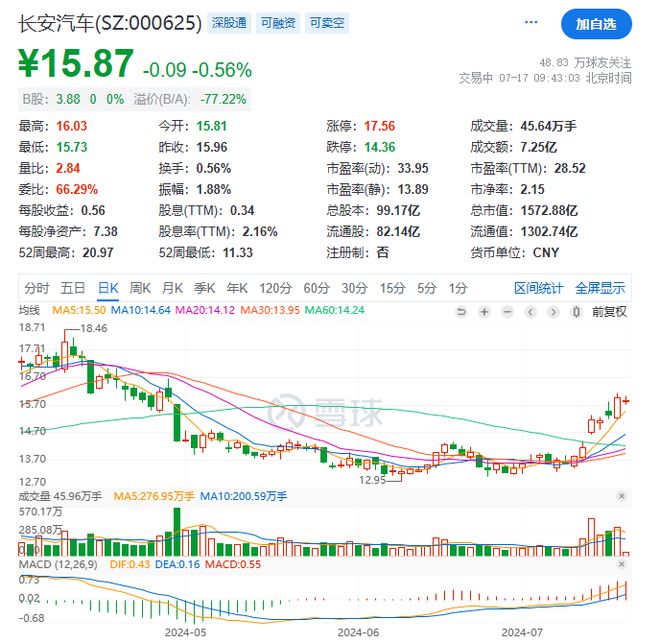Switch chart to 五日 view
Image resolution: width=660 pixels, height=643 pixels.
71,288
